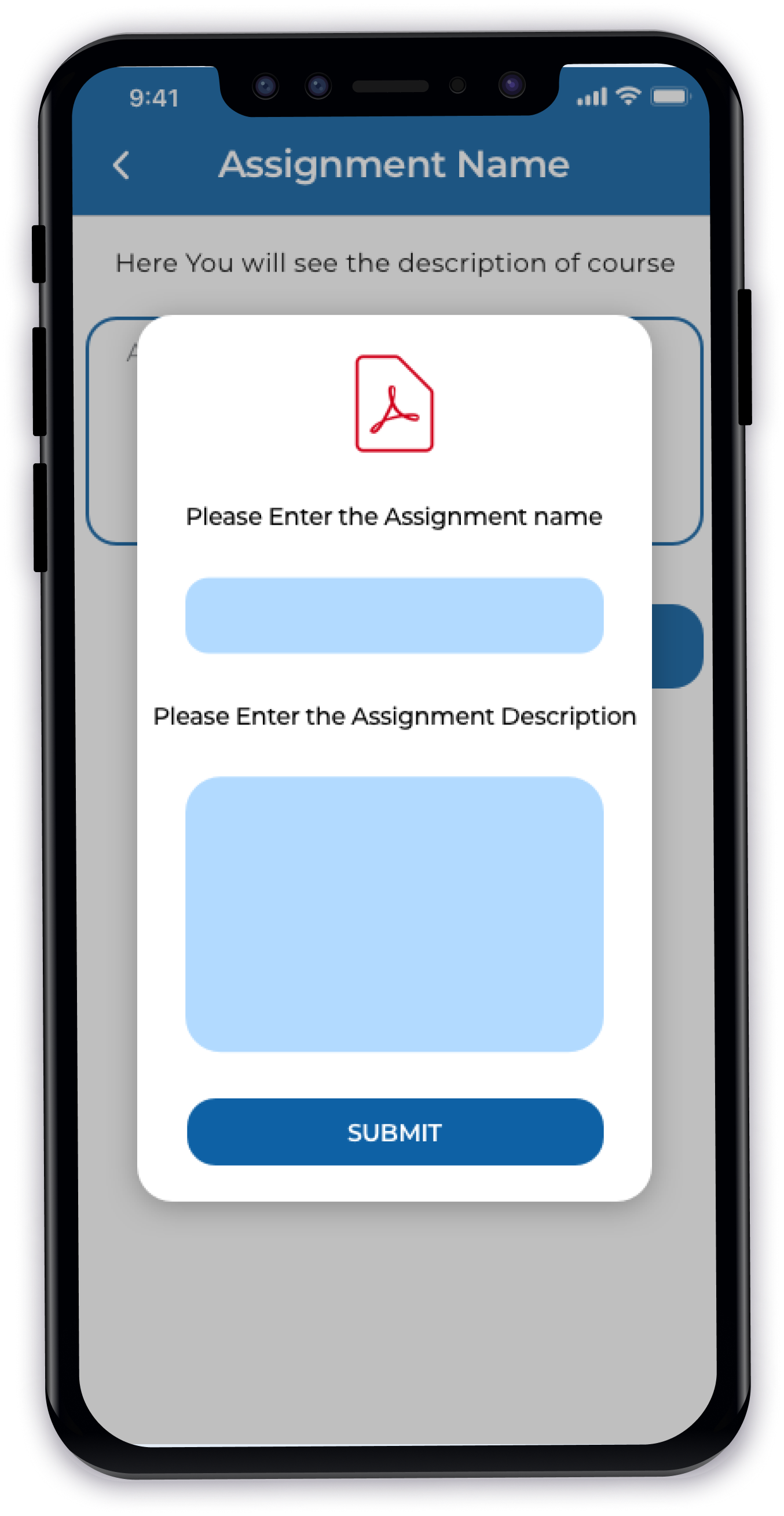Tap the Assignment name input field
784x1516 pixels.
point(394,616)
